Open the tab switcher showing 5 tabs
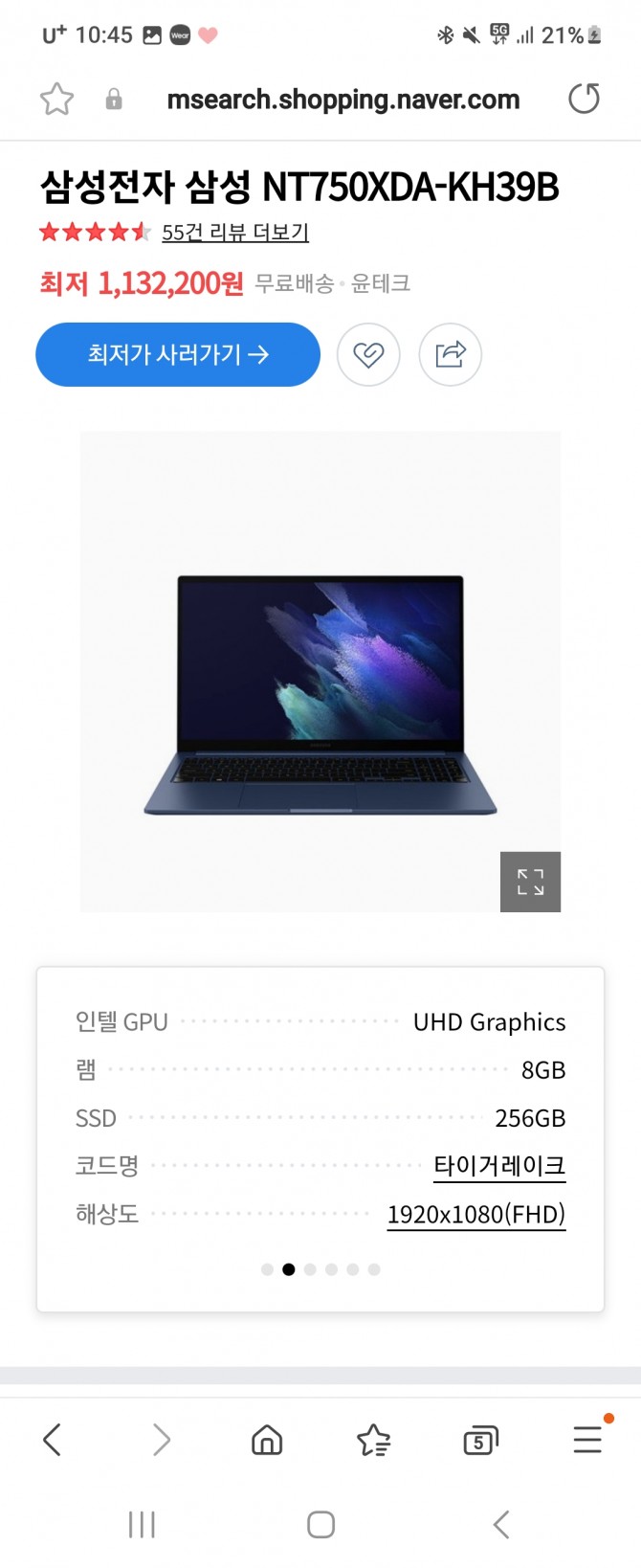641x1568 pixels. pos(480,1440)
